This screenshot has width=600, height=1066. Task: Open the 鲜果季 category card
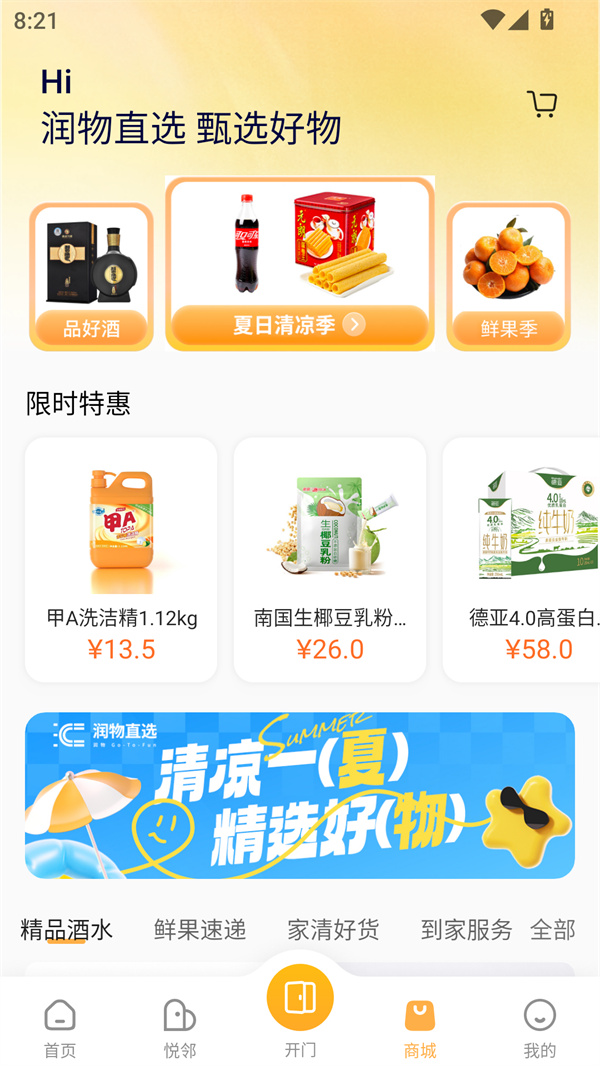point(508,277)
